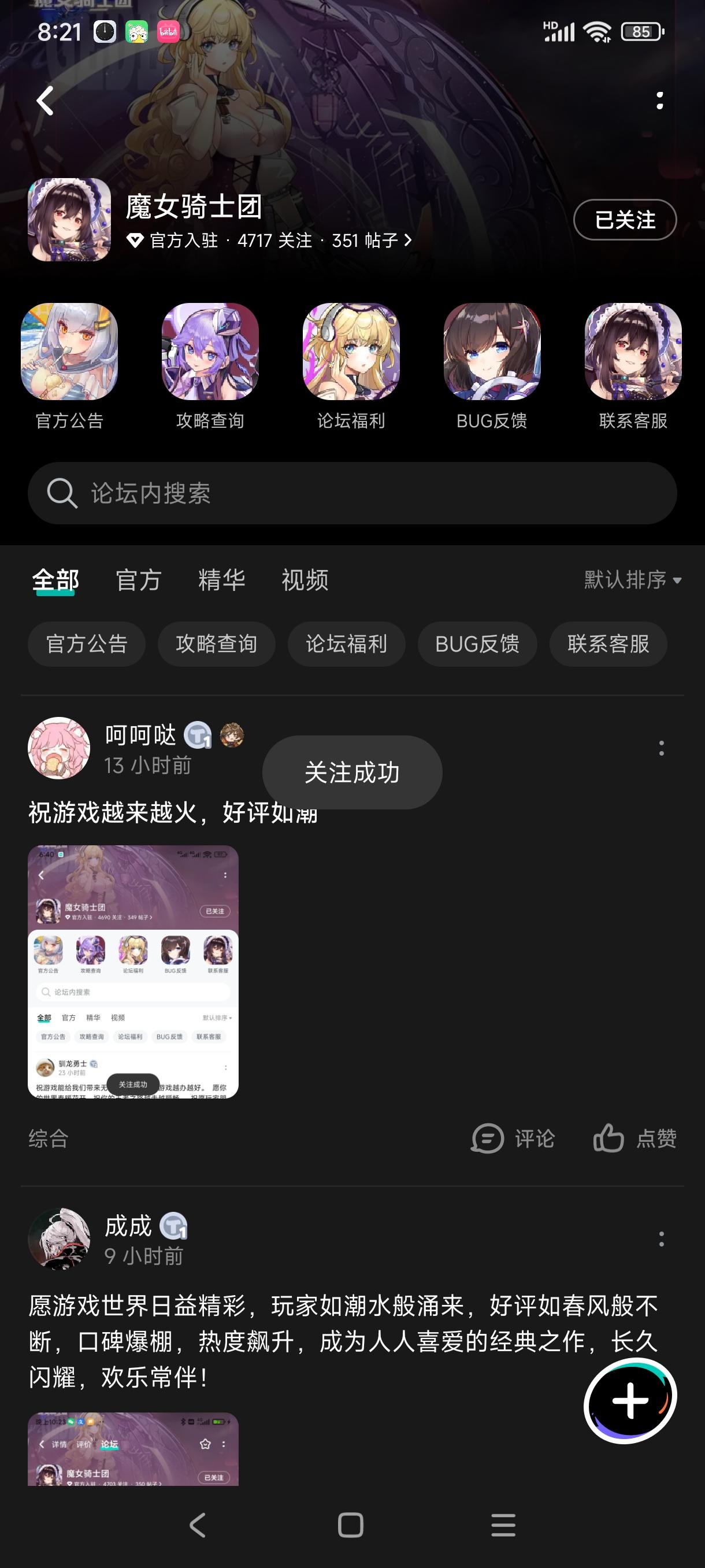
Task: Tap the forum search input field
Action: click(353, 493)
